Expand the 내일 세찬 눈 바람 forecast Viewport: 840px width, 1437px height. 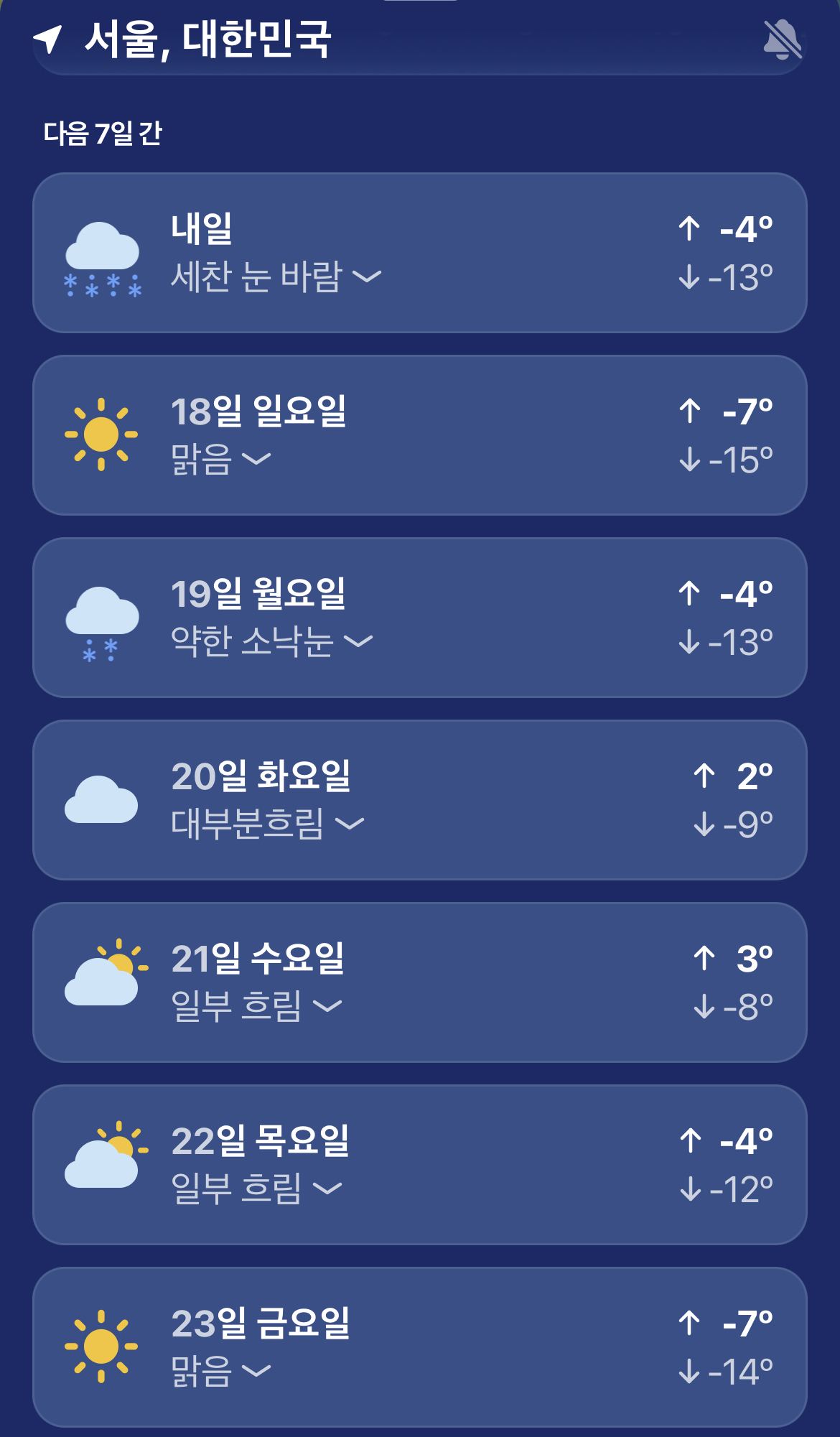[x=420, y=253]
